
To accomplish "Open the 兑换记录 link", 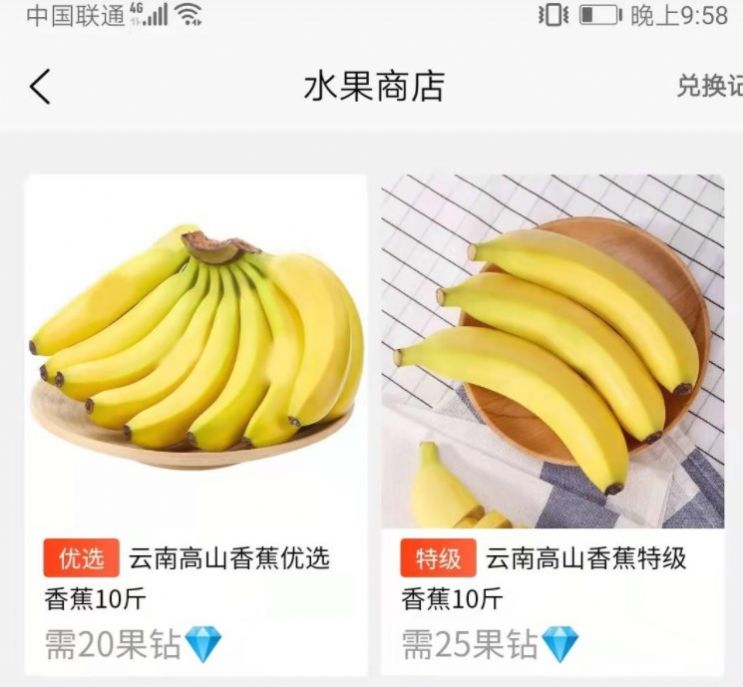I will [x=710, y=87].
